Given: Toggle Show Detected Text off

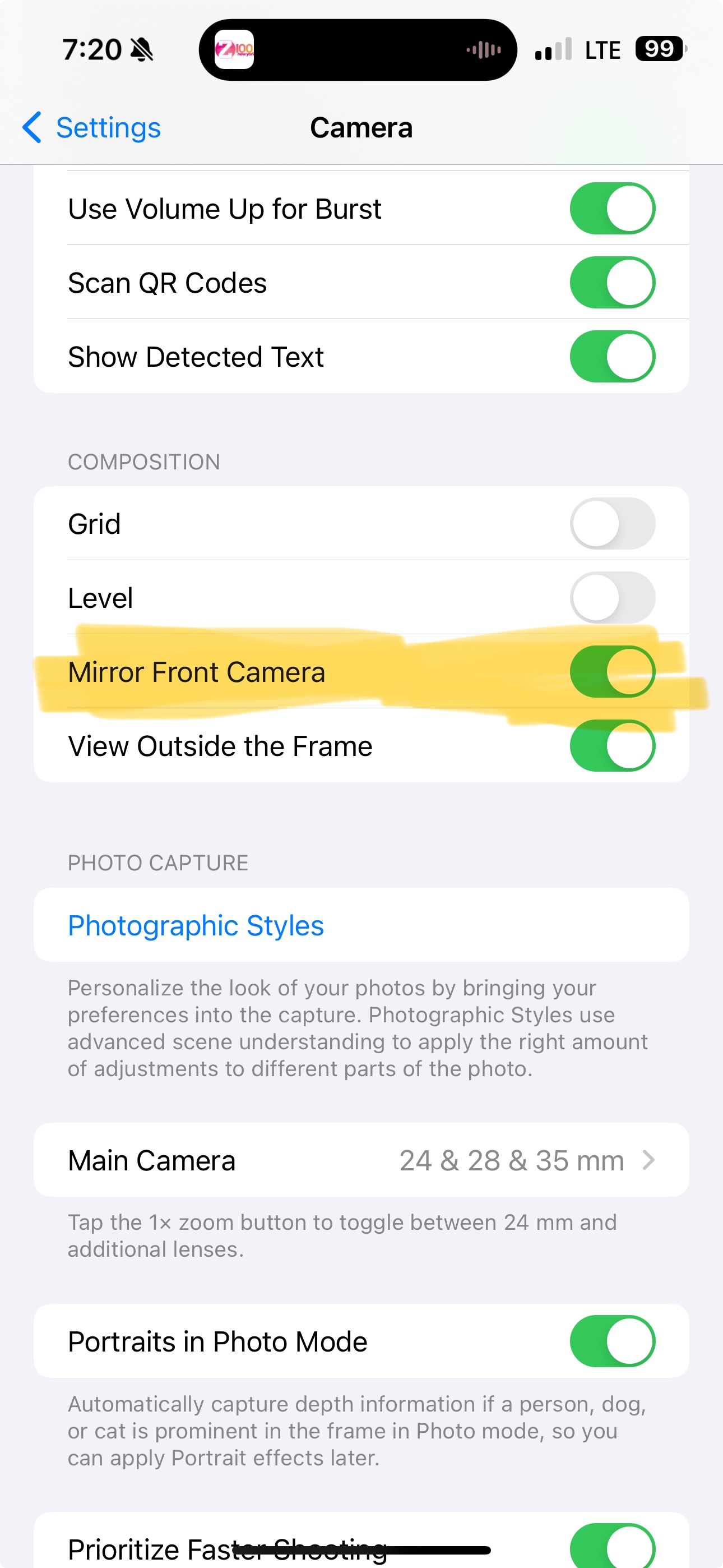Looking at the screenshot, I should 612,357.
